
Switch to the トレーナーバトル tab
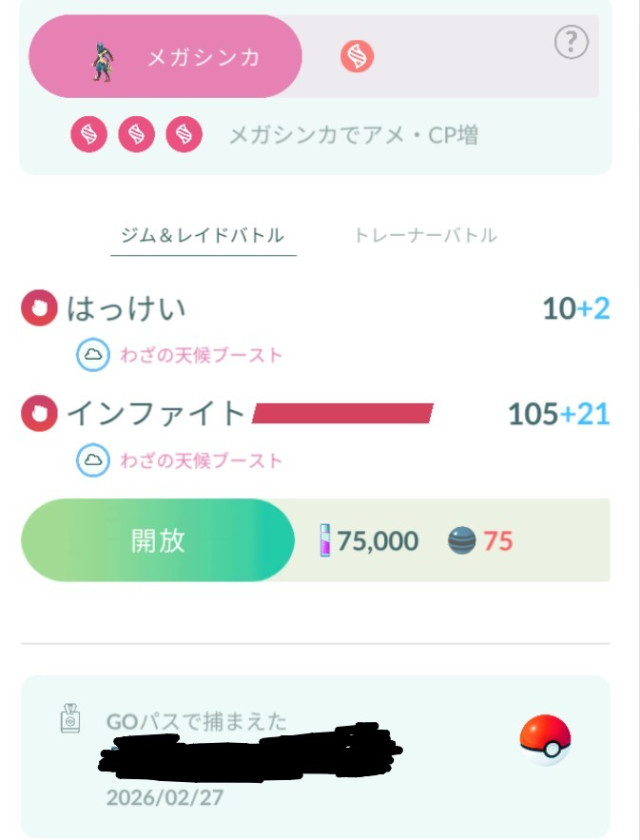[x=425, y=236]
